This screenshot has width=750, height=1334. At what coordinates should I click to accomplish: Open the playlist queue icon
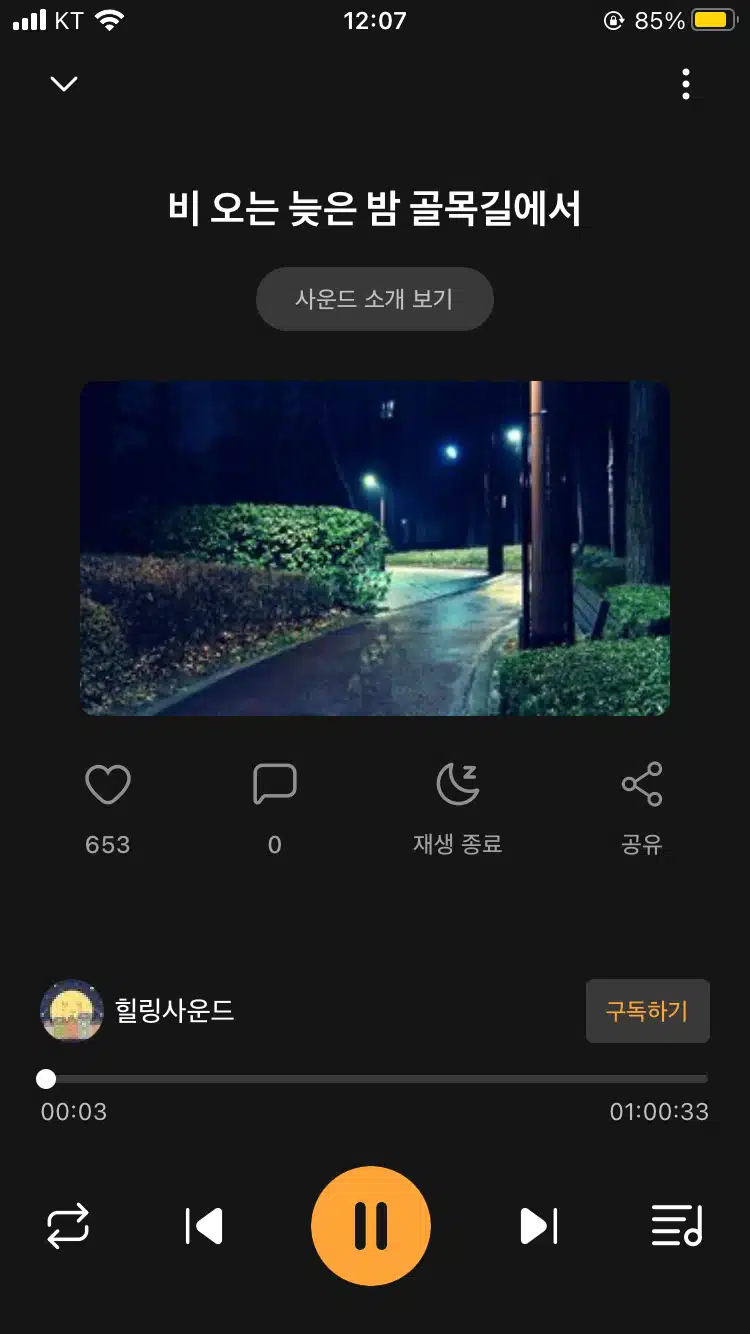click(677, 1226)
